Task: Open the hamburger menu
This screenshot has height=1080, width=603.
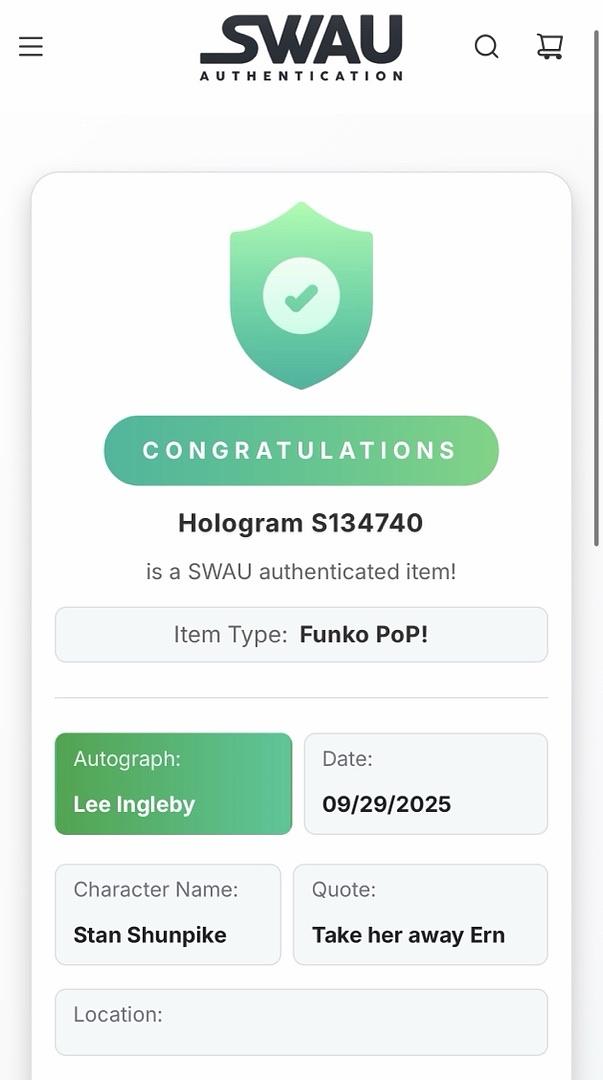Action: click(x=31, y=47)
